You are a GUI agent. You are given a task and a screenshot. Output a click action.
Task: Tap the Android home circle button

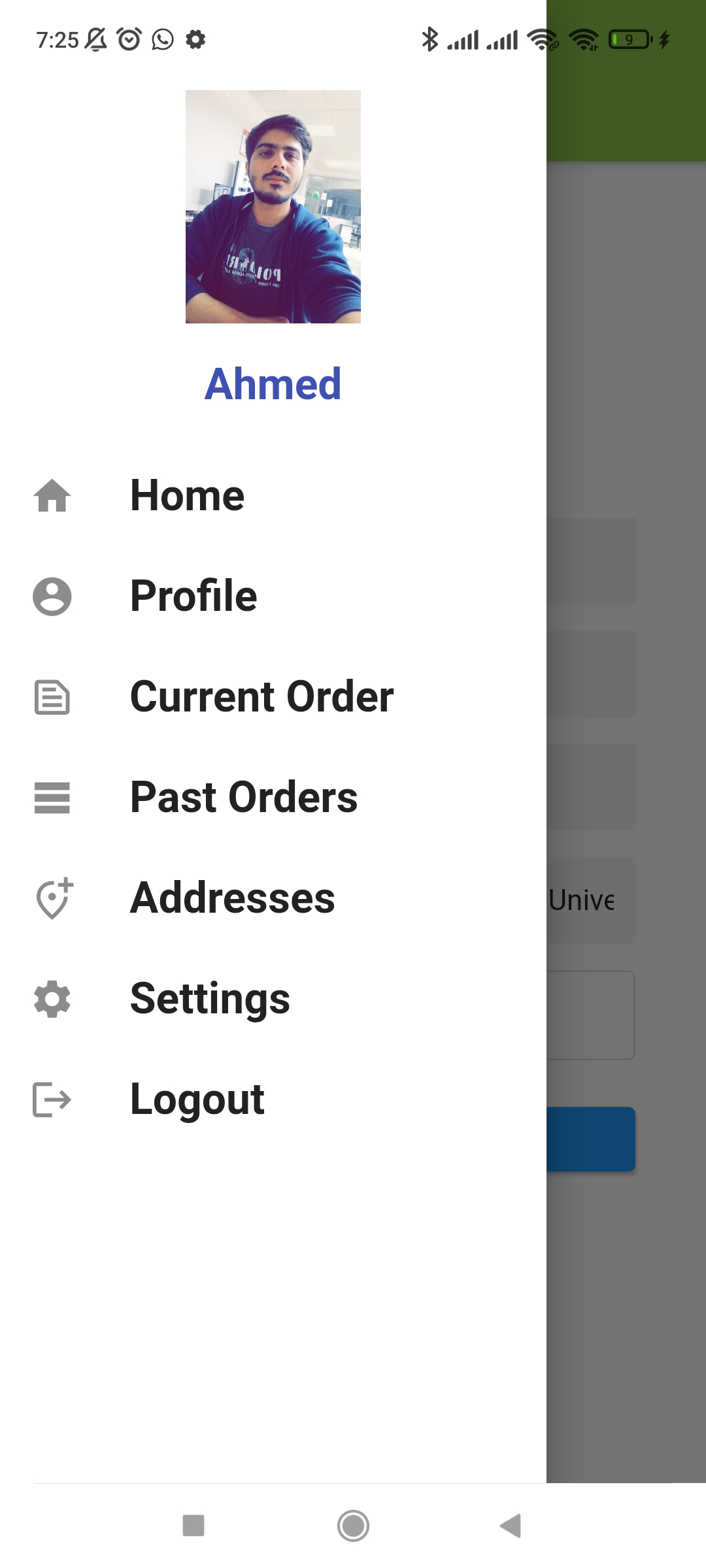point(352,1524)
